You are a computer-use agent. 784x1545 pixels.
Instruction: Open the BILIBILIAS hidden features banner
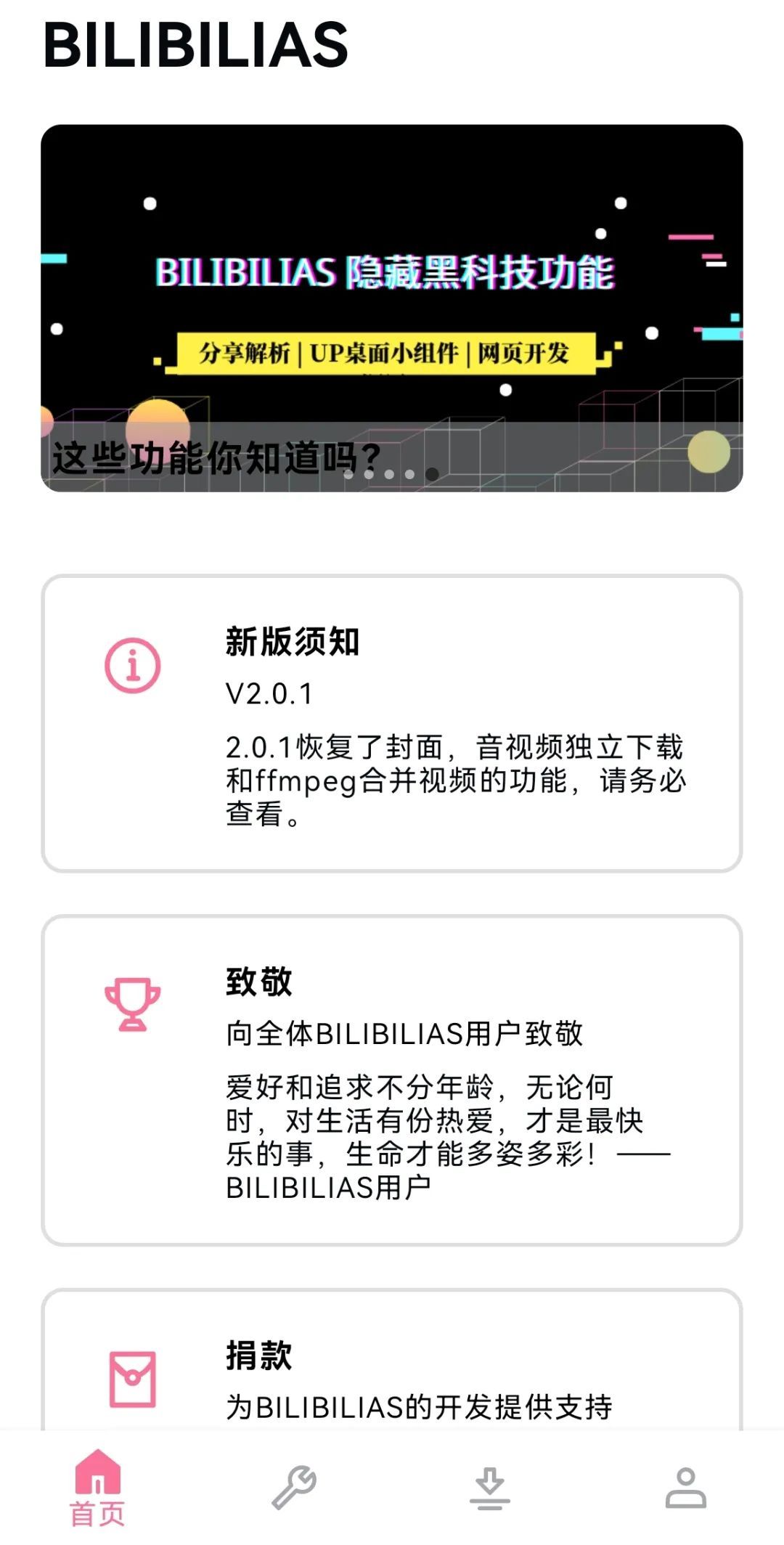coord(392,308)
